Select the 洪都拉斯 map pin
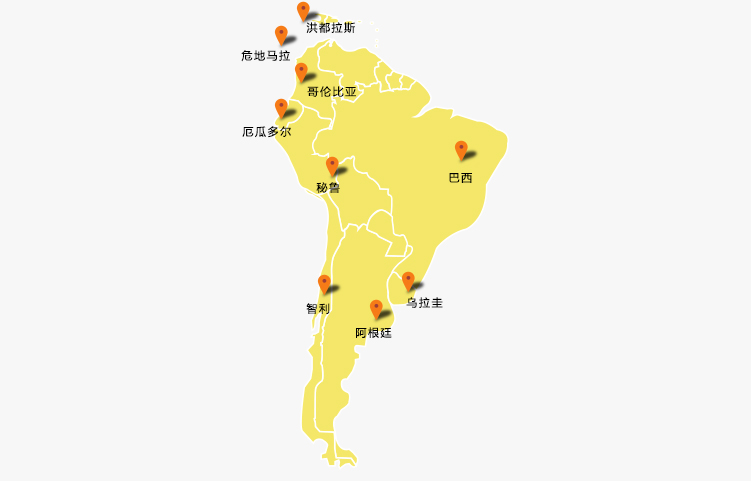 pyautogui.click(x=303, y=11)
